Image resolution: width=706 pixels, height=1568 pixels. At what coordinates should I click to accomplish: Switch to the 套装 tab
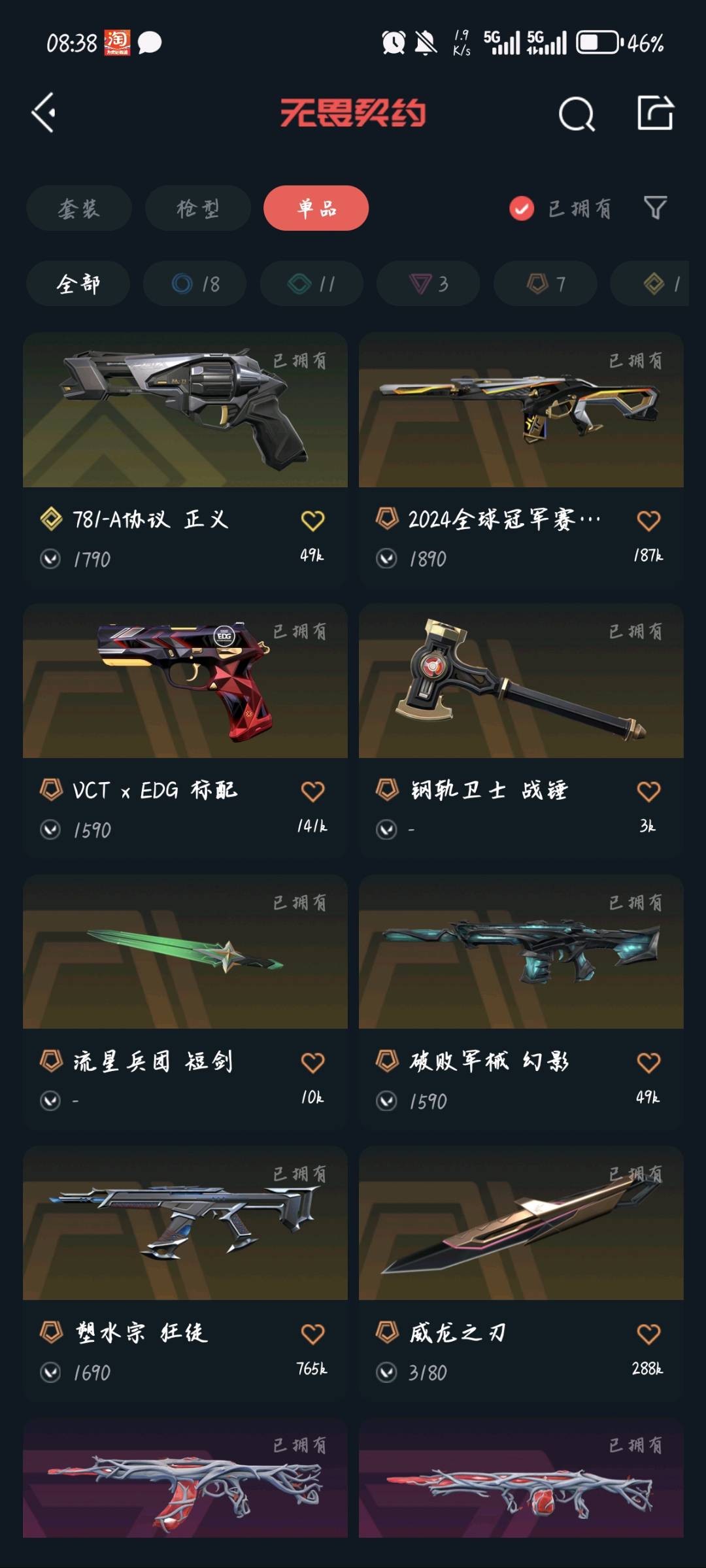pos(79,209)
